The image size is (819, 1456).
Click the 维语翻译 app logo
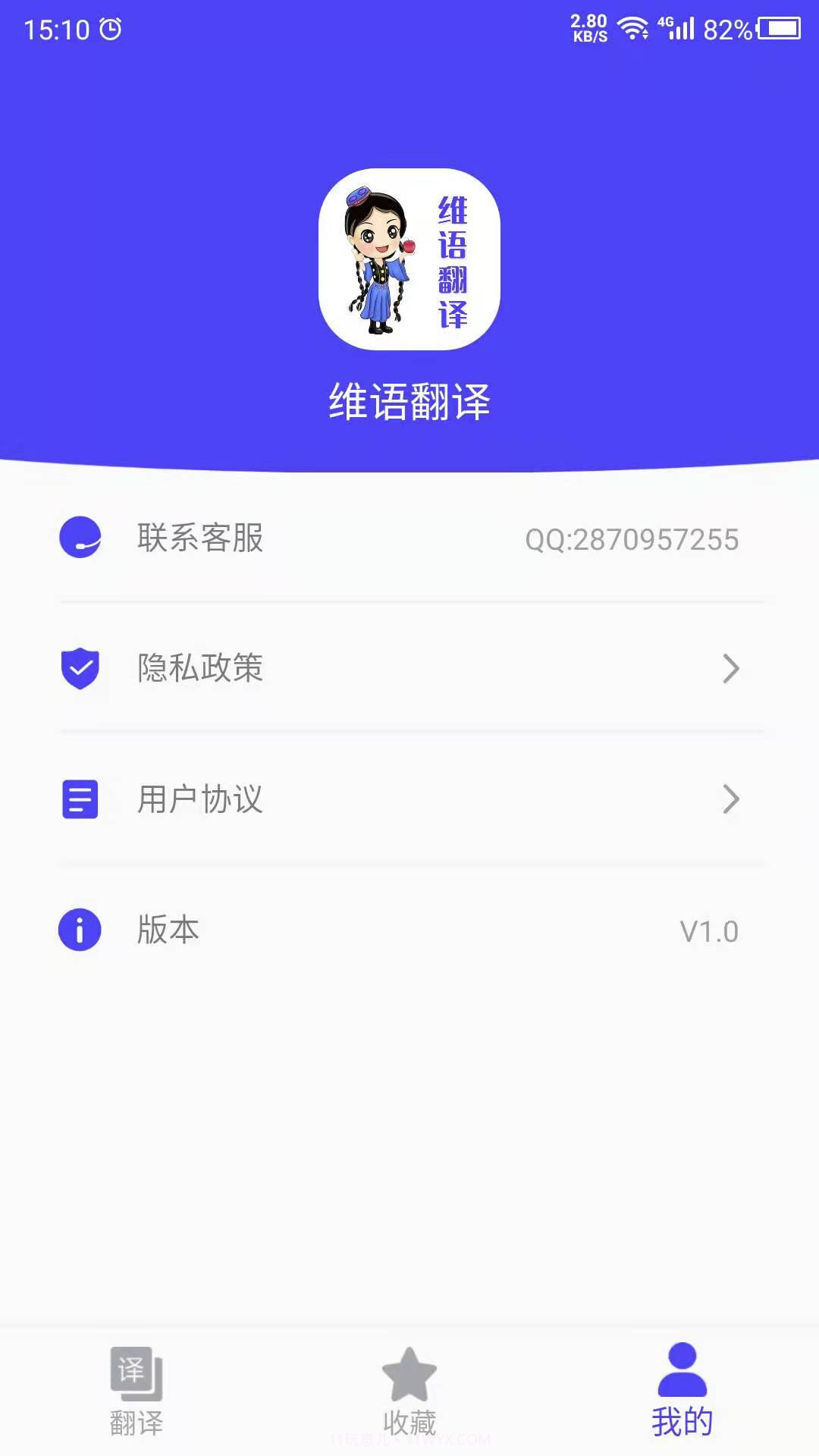409,258
